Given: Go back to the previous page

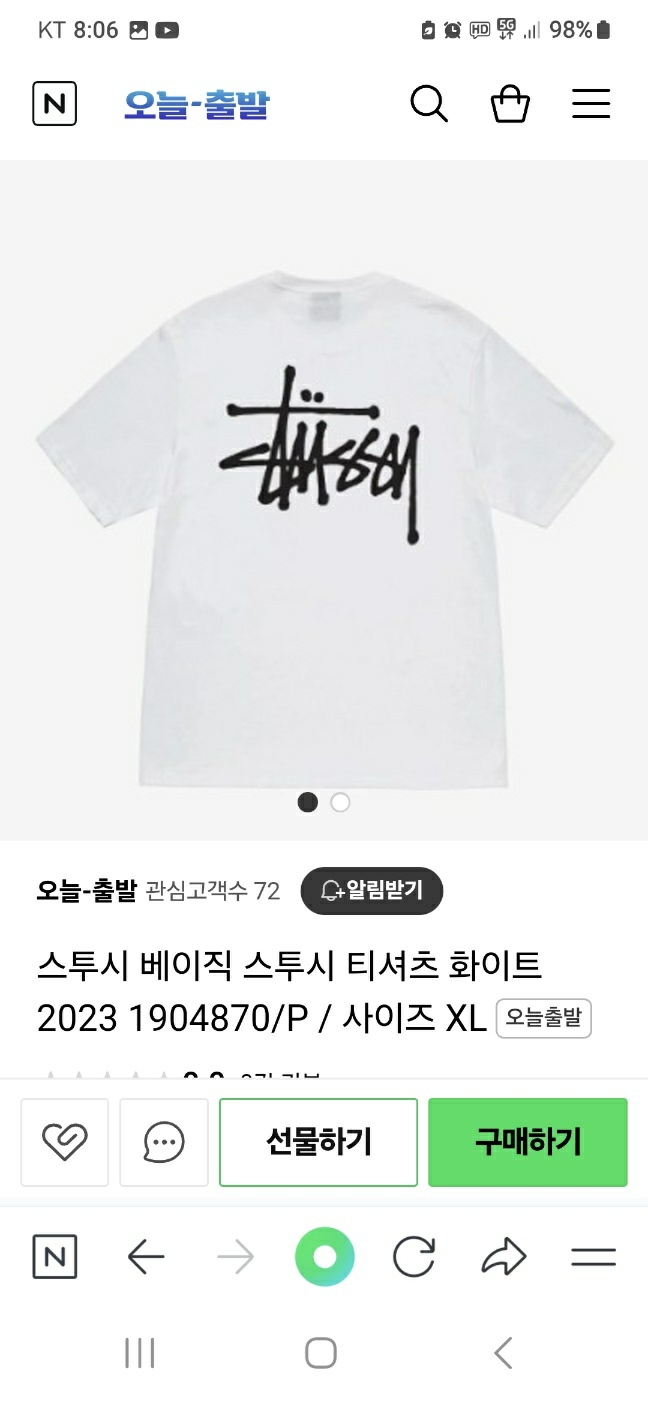Looking at the screenshot, I should pyautogui.click(x=146, y=1257).
